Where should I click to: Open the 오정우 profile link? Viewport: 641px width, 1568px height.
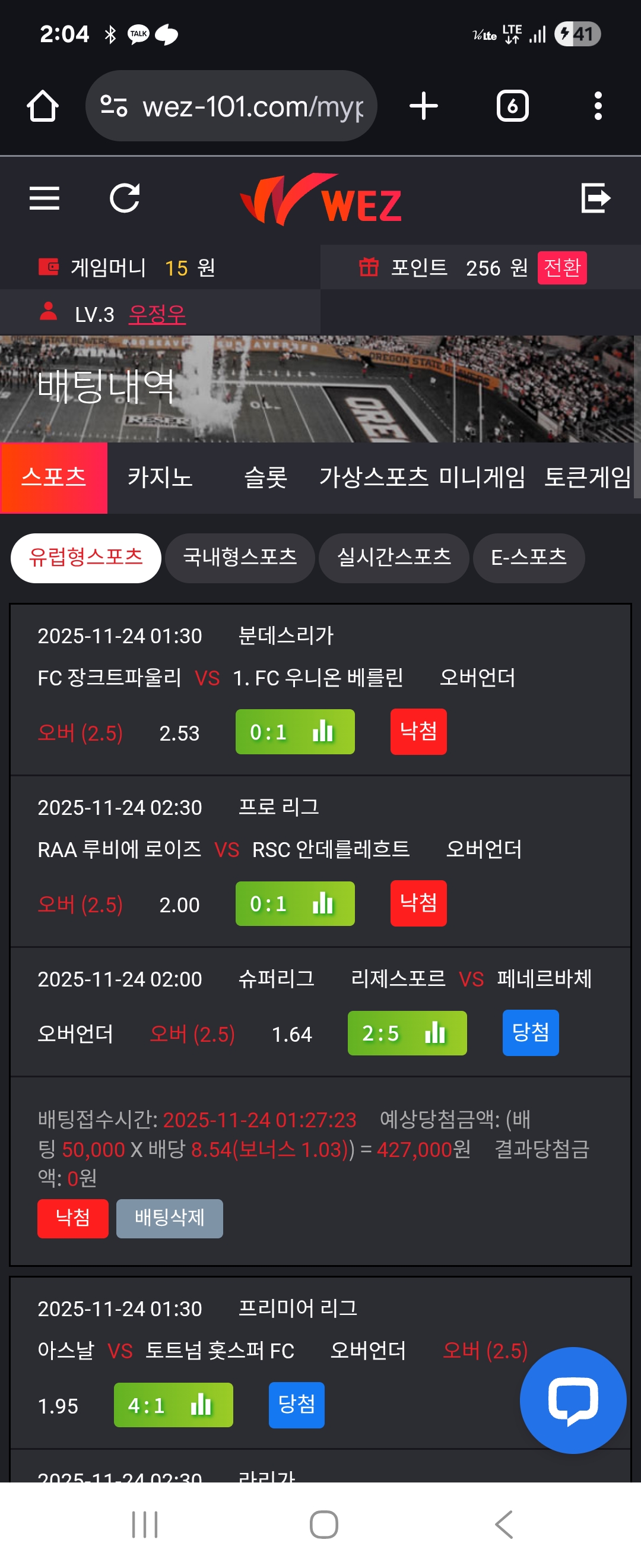click(x=157, y=314)
